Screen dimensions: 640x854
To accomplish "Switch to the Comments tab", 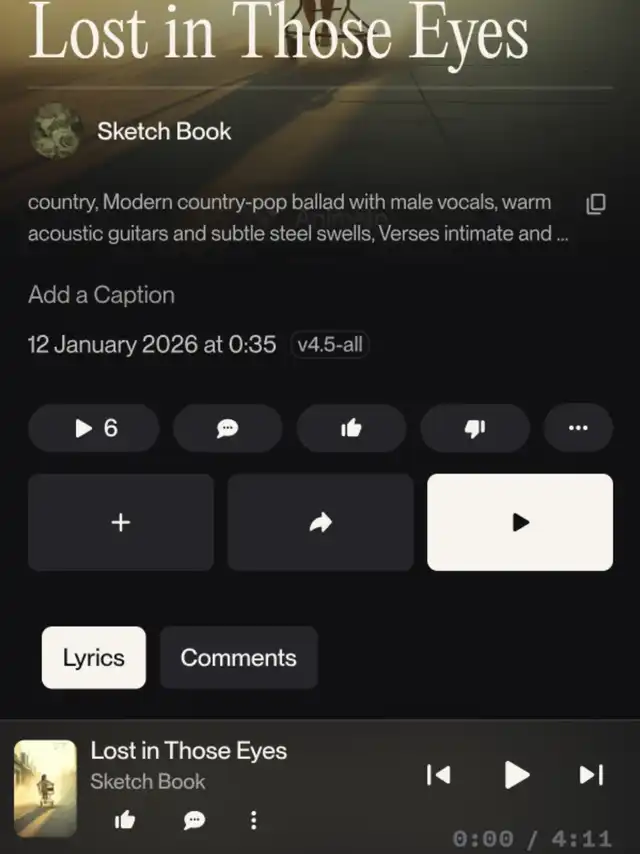I will [238, 658].
